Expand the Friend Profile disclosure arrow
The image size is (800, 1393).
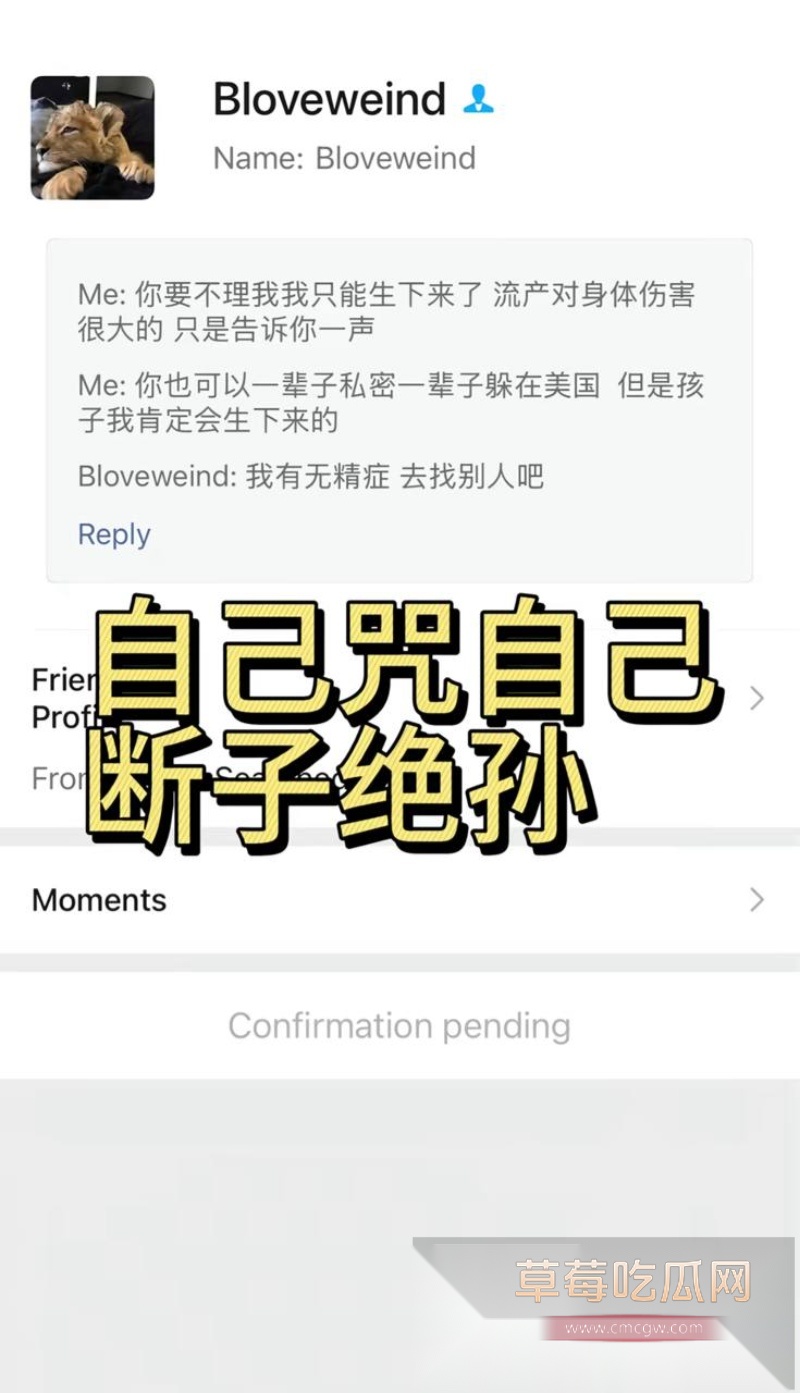click(x=756, y=698)
